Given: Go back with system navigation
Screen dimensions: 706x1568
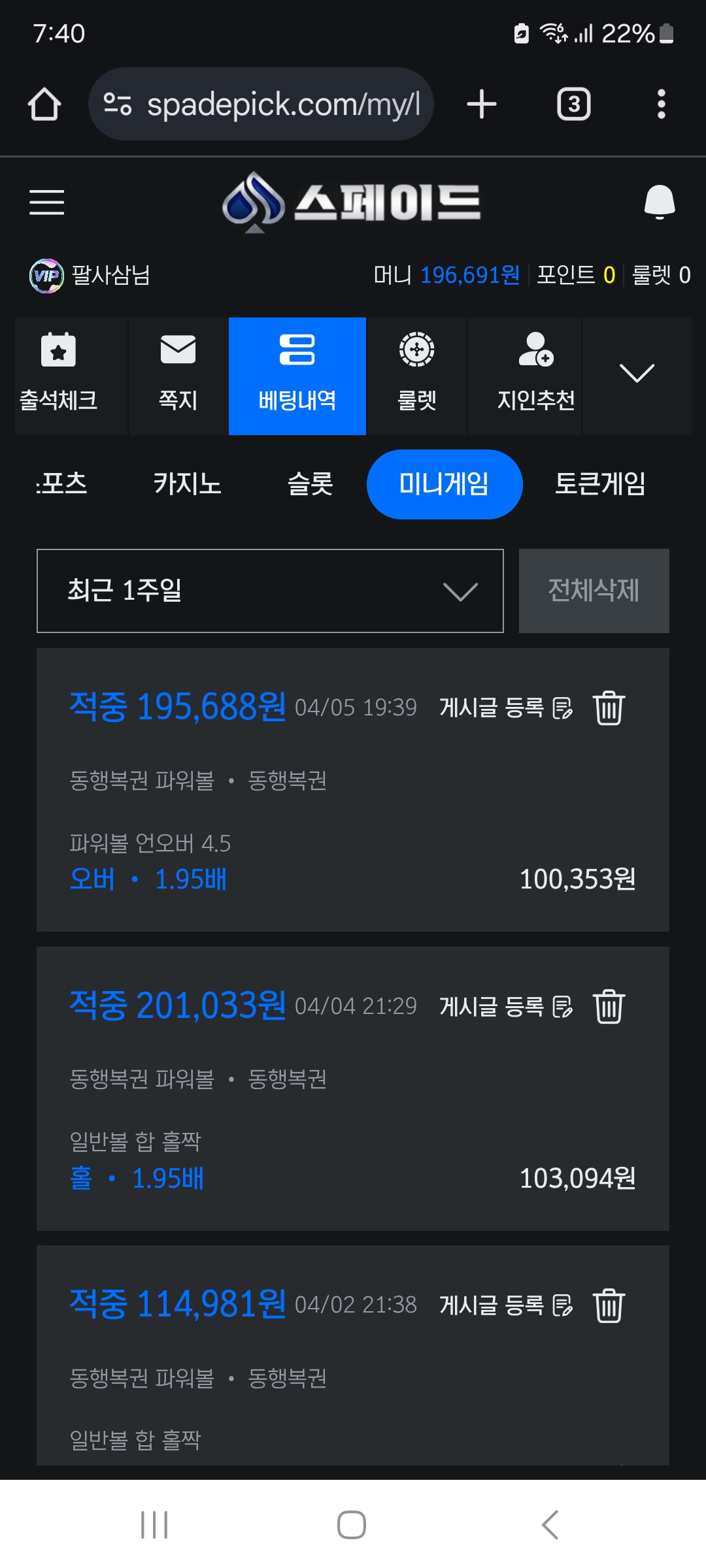Looking at the screenshot, I should pos(550,1525).
